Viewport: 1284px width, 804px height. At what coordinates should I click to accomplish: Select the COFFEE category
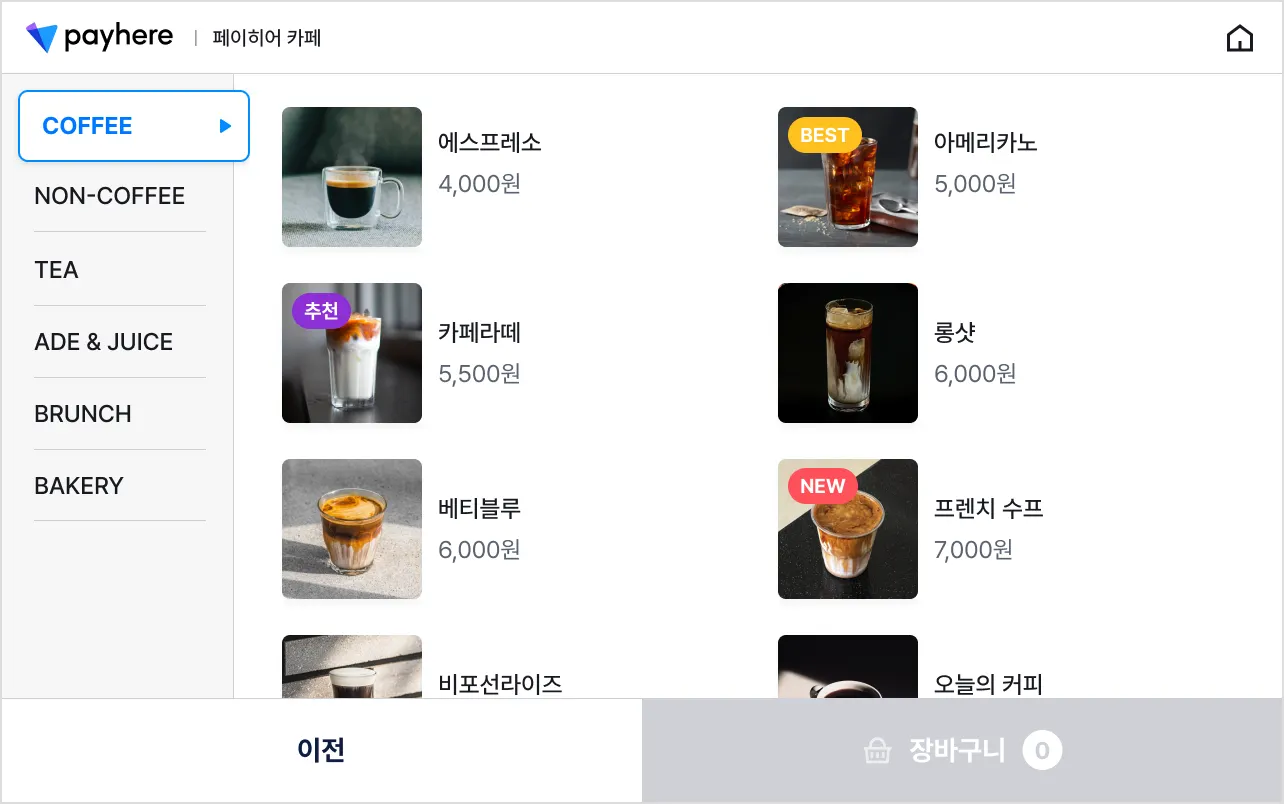[x=134, y=126]
